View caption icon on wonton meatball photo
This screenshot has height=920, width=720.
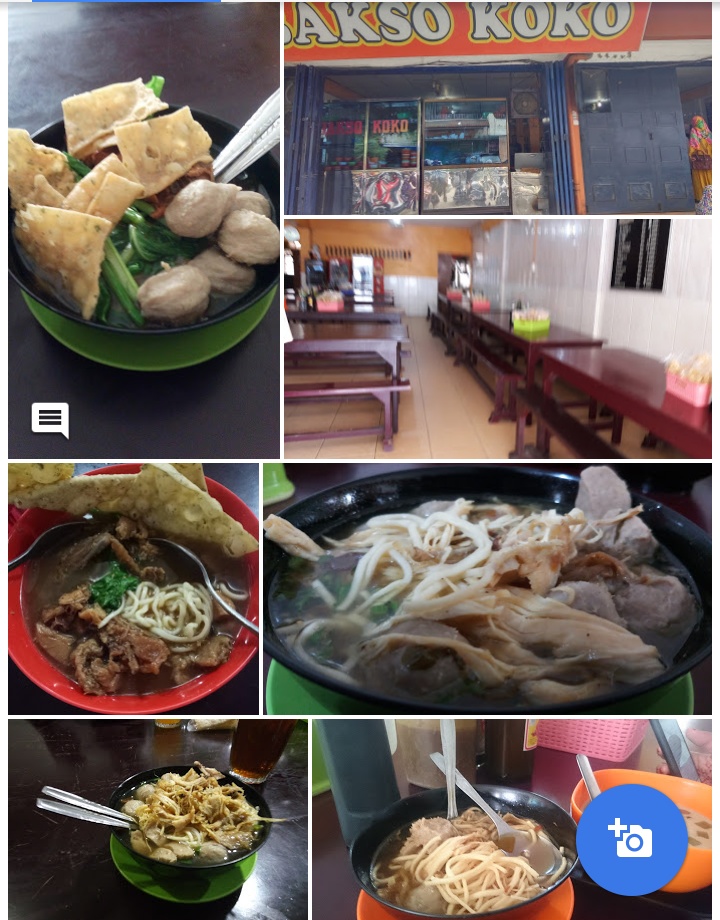pyautogui.click(x=50, y=420)
